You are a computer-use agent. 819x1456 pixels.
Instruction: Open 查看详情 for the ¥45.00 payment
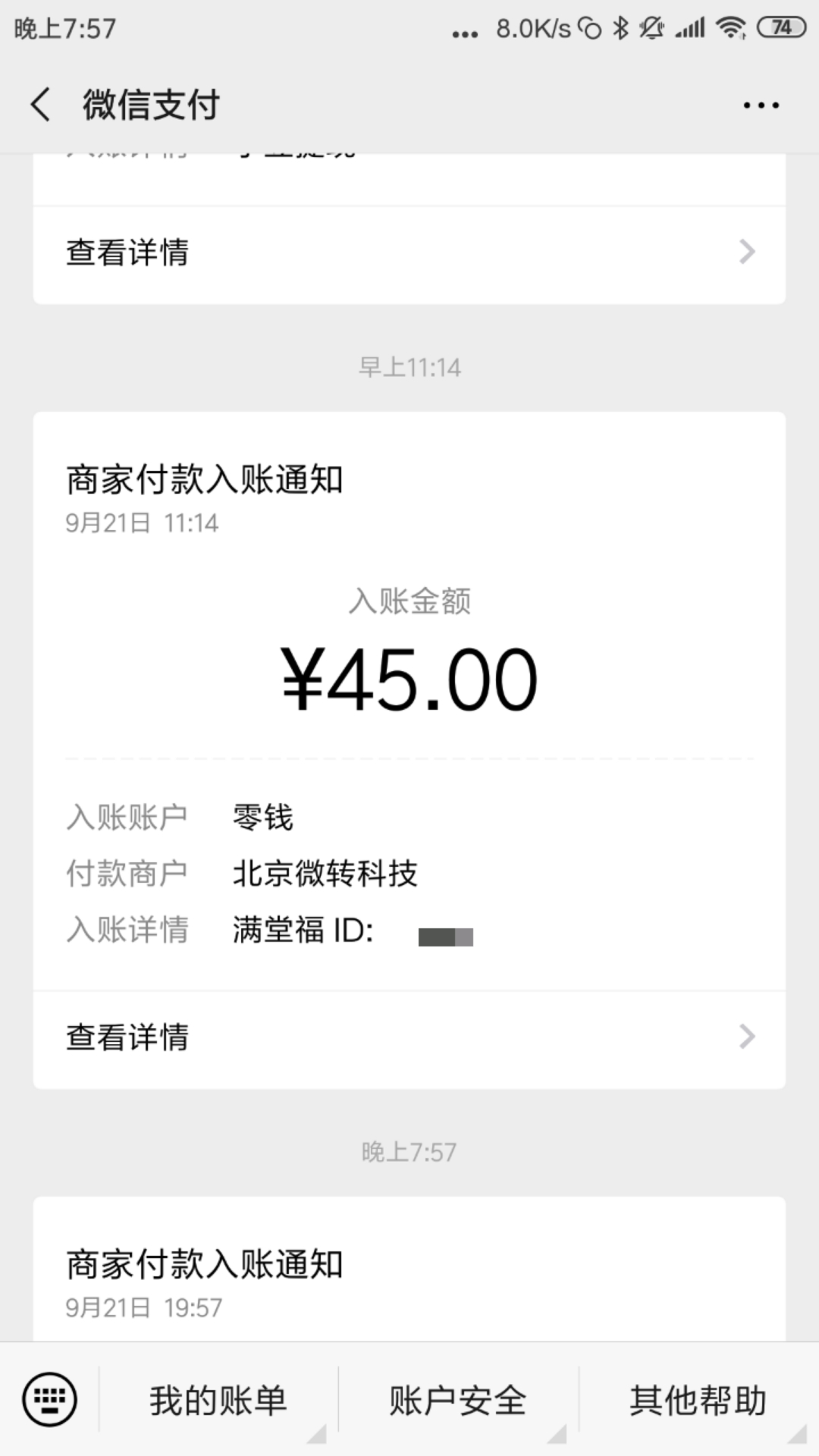(x=409, y=1038)
